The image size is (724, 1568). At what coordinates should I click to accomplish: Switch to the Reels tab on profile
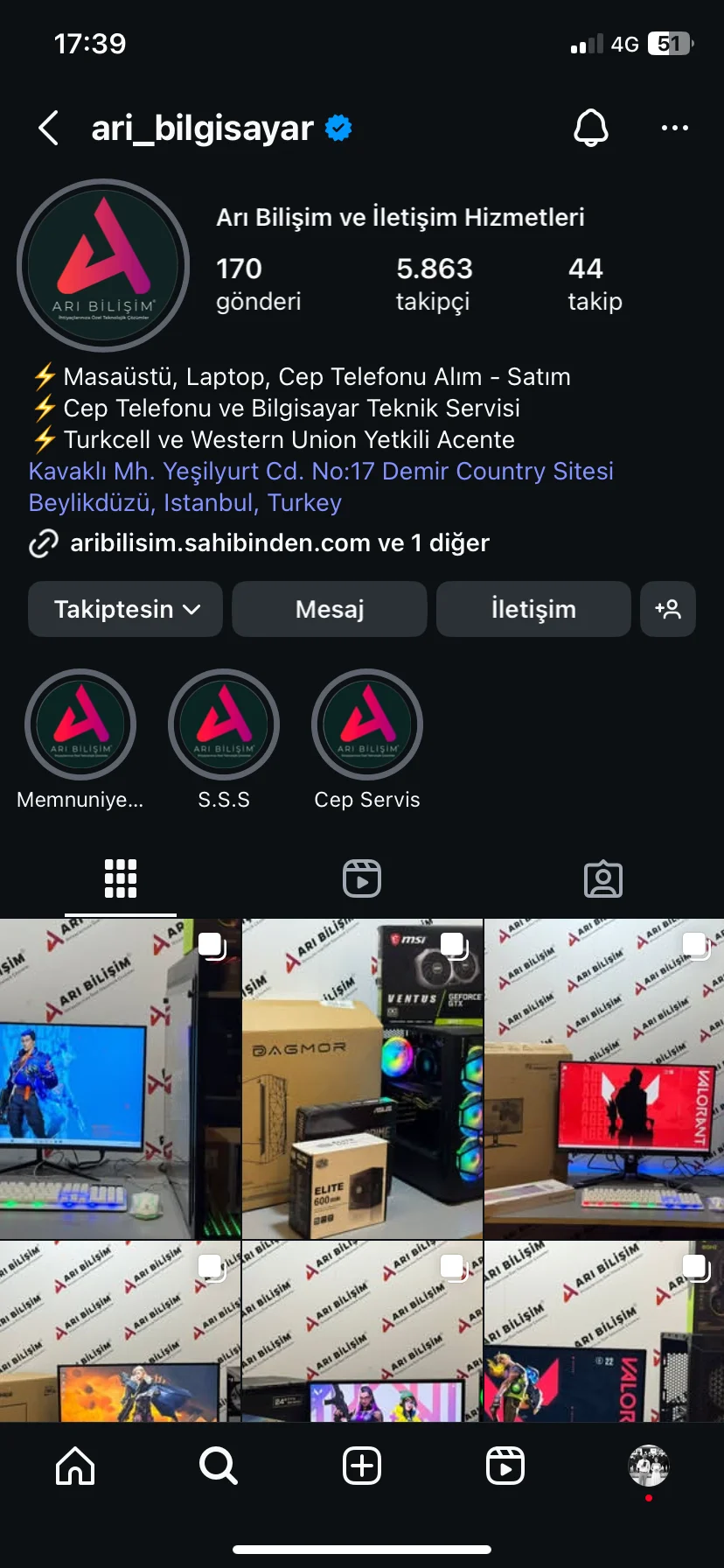pos(362,878)
